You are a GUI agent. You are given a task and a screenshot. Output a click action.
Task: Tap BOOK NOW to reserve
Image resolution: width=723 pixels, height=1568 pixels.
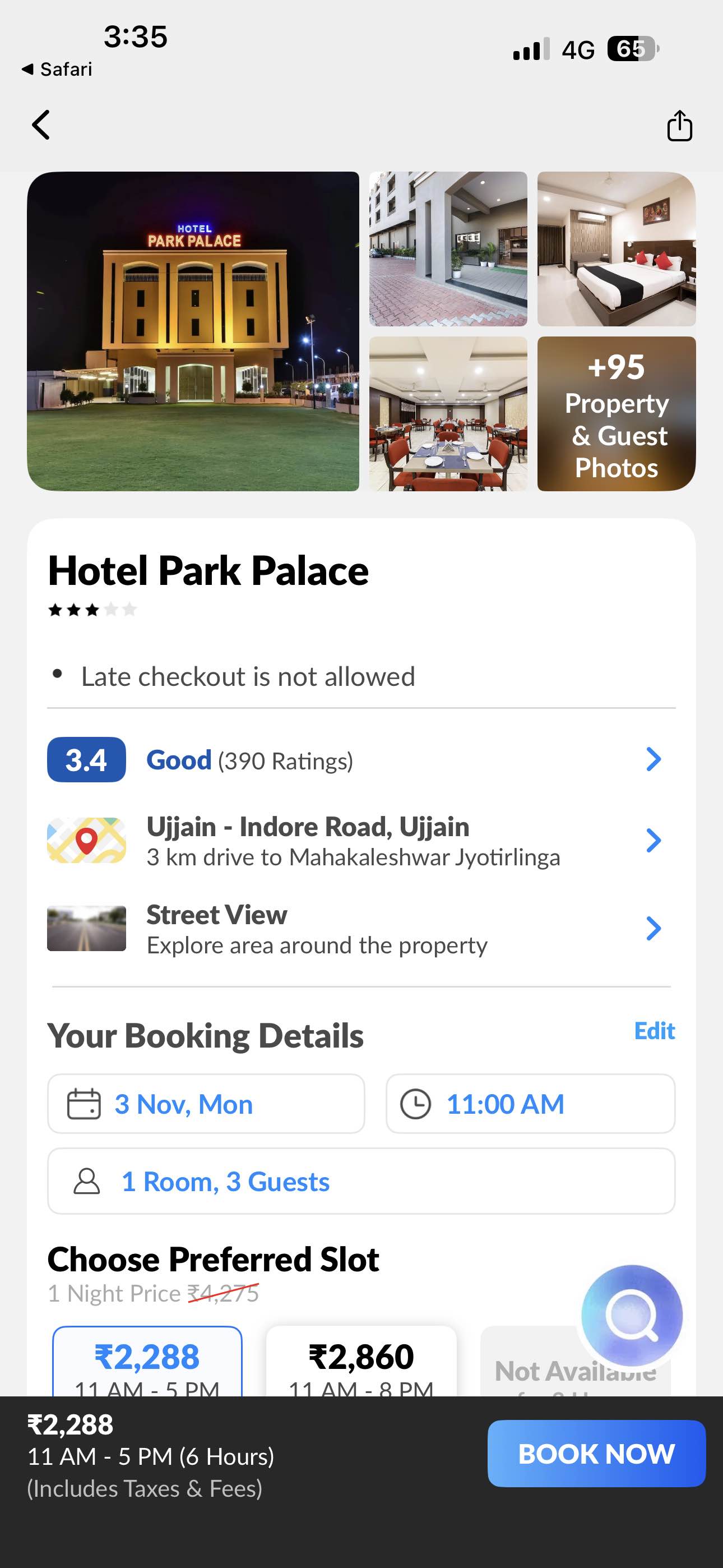point(596,1454)
